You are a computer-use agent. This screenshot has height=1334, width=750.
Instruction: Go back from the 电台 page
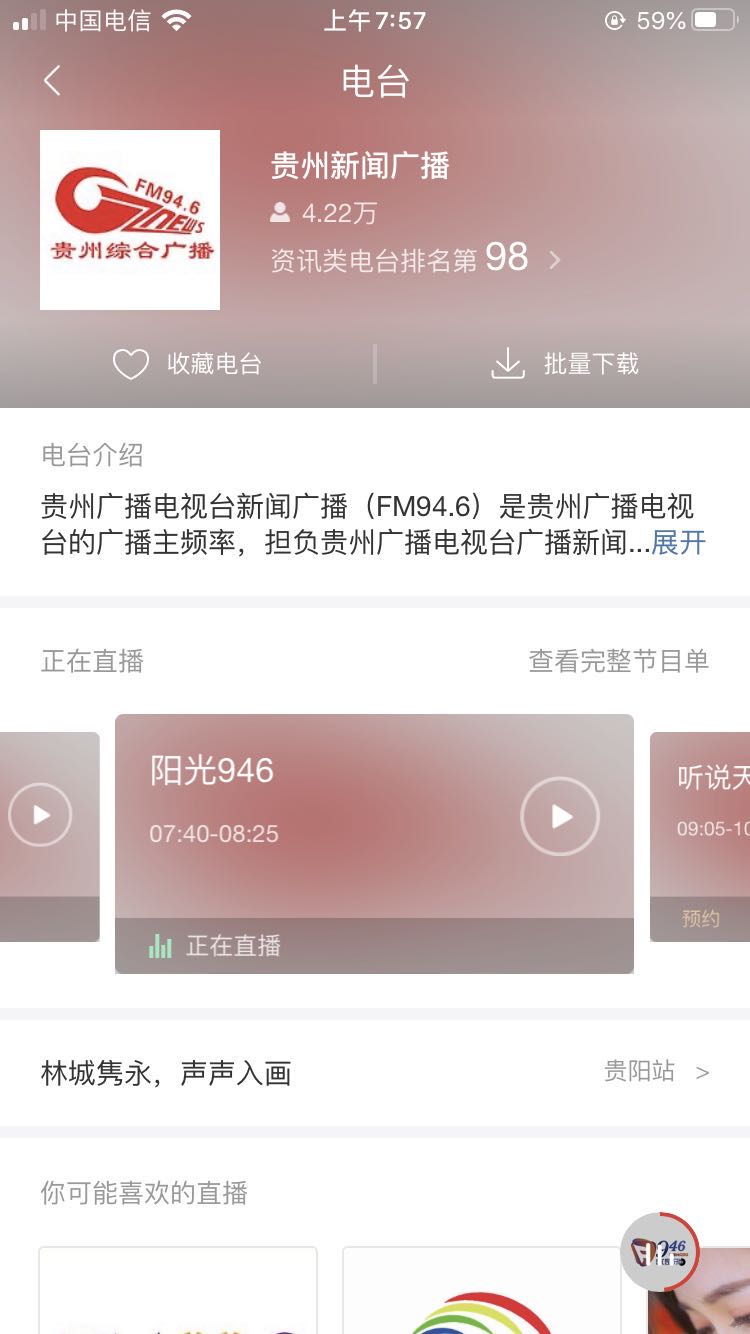coord(53,81)
